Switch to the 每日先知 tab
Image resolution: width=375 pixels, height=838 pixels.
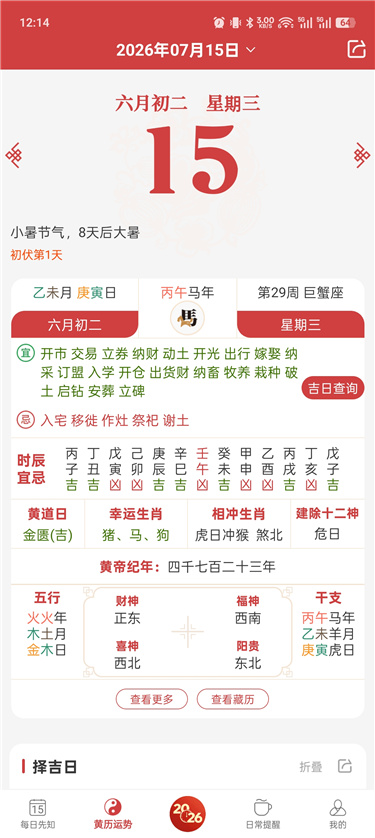(x=38, y=814)
